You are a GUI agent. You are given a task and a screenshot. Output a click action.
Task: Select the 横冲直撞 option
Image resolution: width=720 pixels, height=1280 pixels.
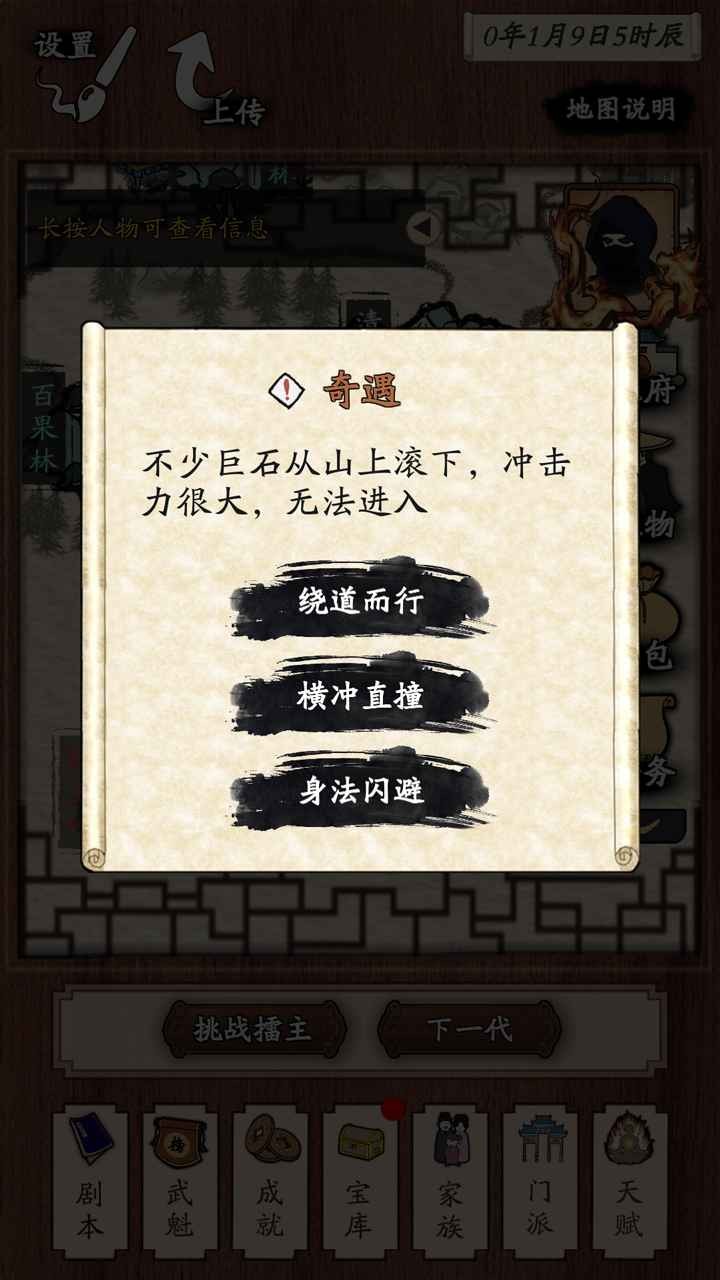click(360, 696)
